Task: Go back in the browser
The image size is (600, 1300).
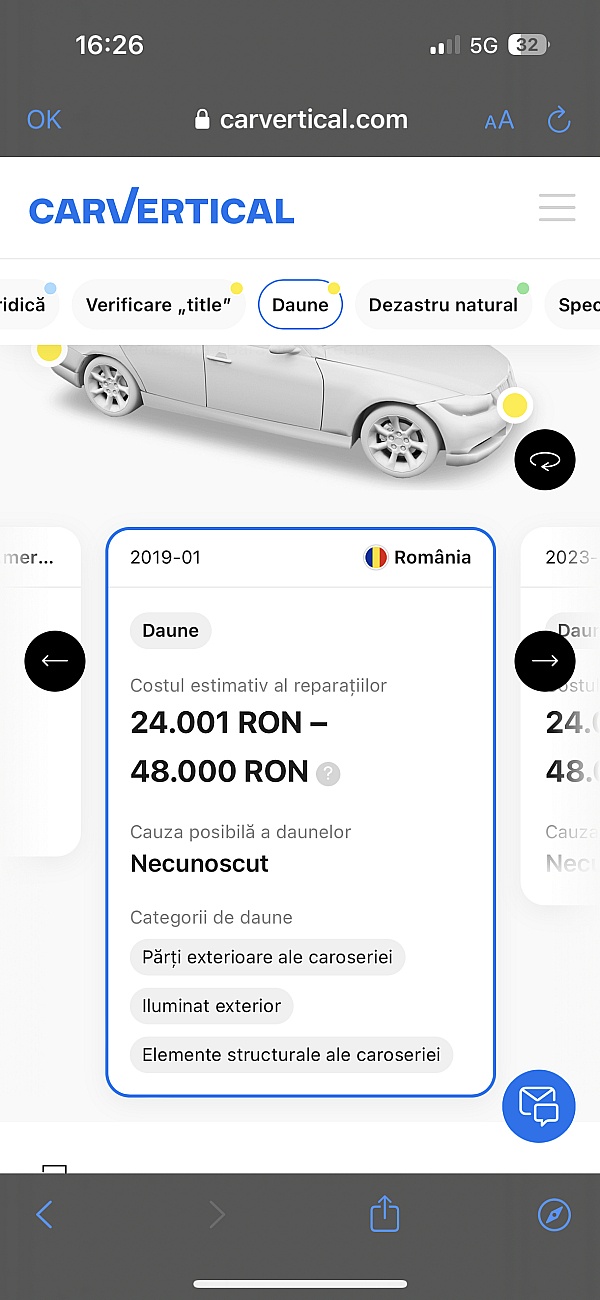Action: click(44, 1215)
